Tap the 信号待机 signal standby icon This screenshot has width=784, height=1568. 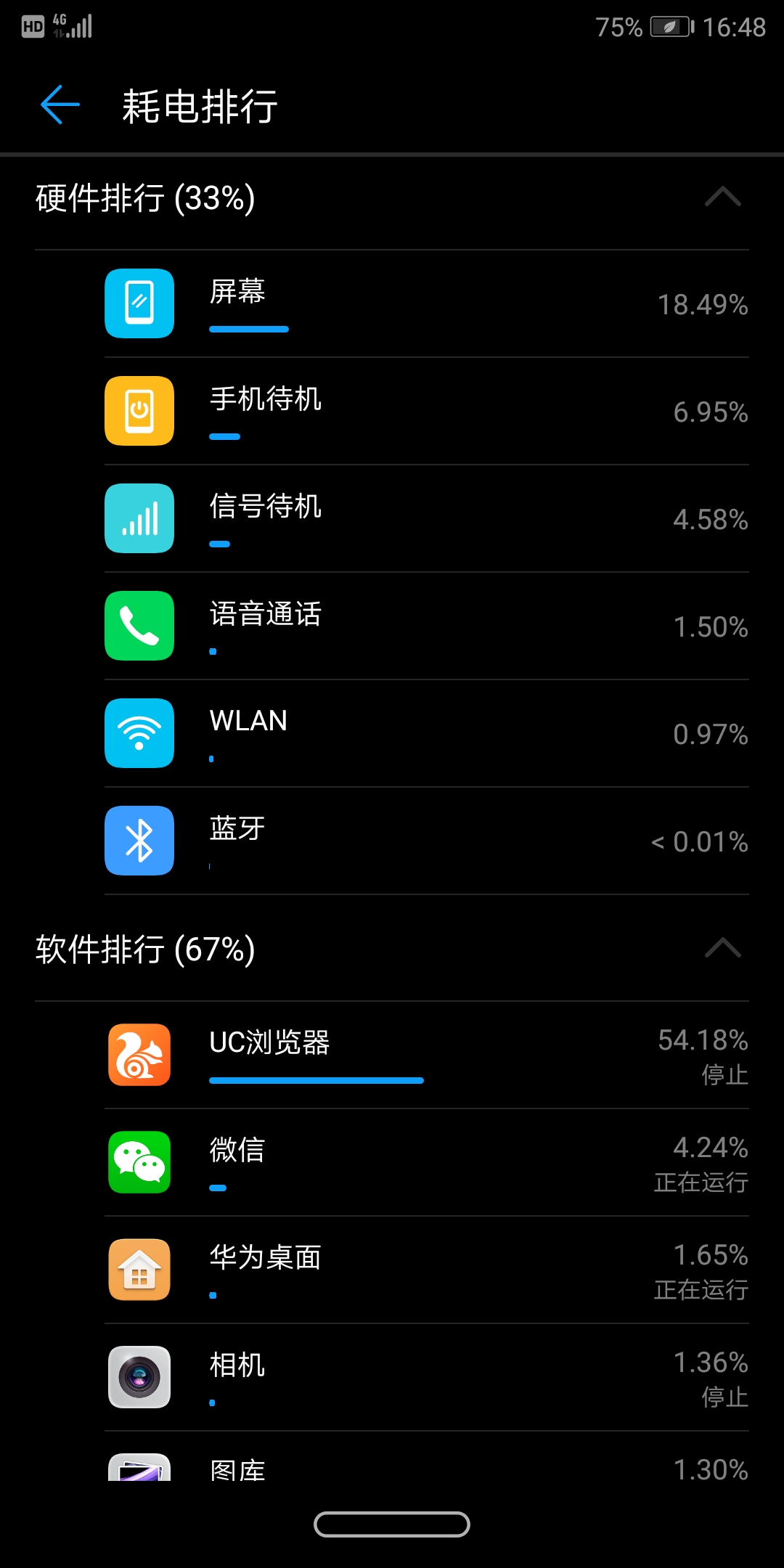139,518
